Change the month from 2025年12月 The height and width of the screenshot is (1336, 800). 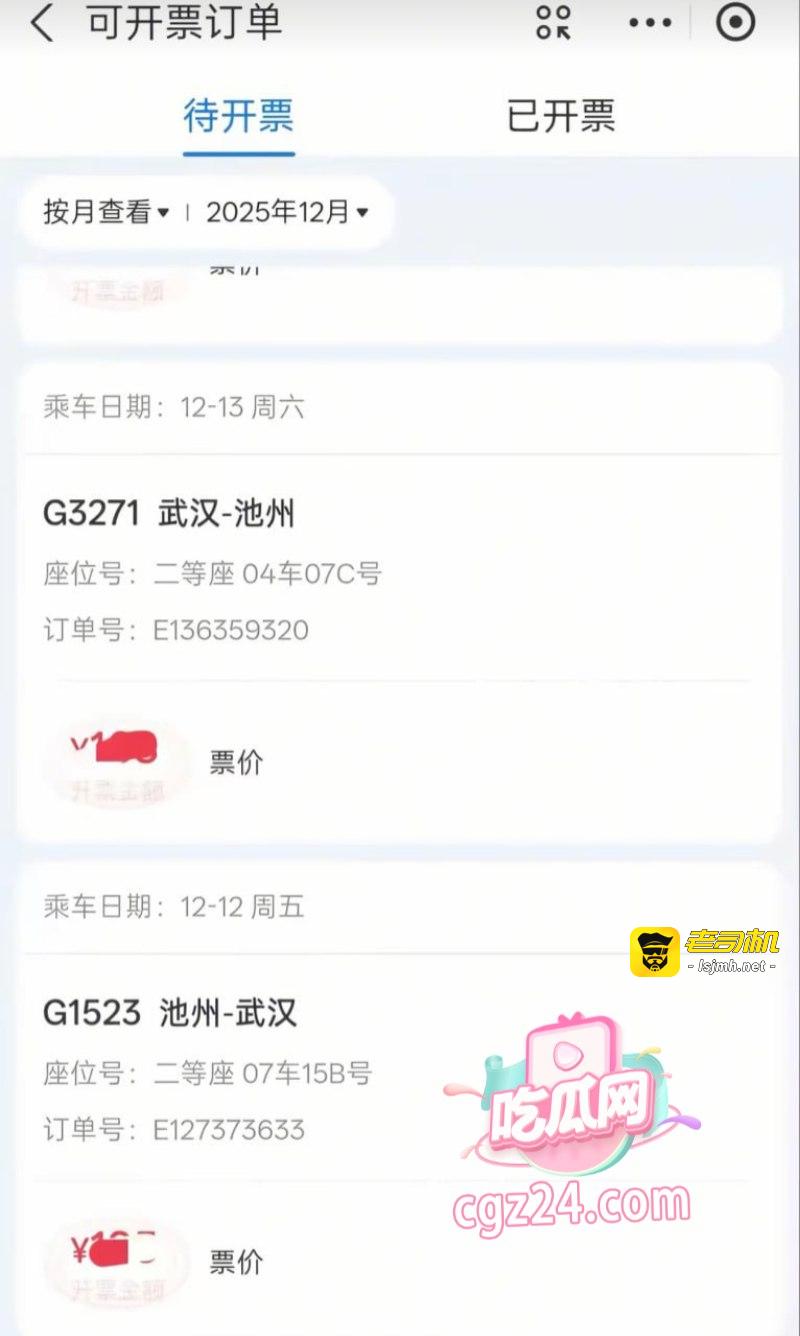click(287, 212)
